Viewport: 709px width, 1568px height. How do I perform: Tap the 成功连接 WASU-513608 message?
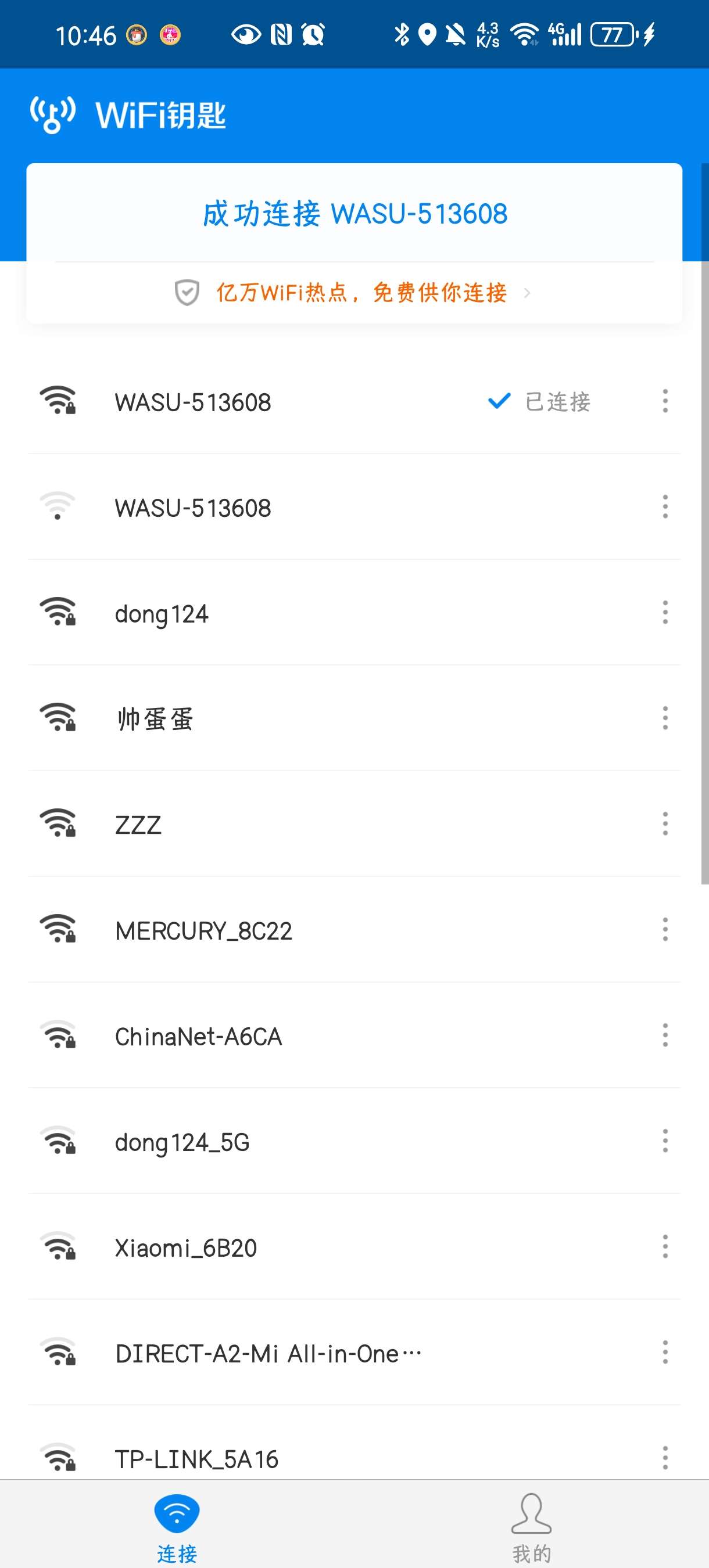[x=354, y=213]
